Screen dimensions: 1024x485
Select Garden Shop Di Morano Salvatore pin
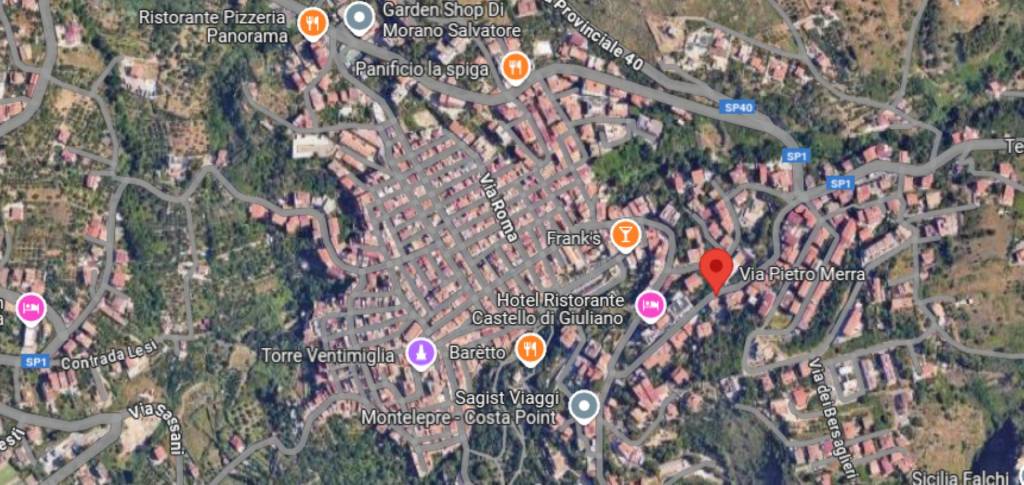pyautogui.click(x=359, y=17)
